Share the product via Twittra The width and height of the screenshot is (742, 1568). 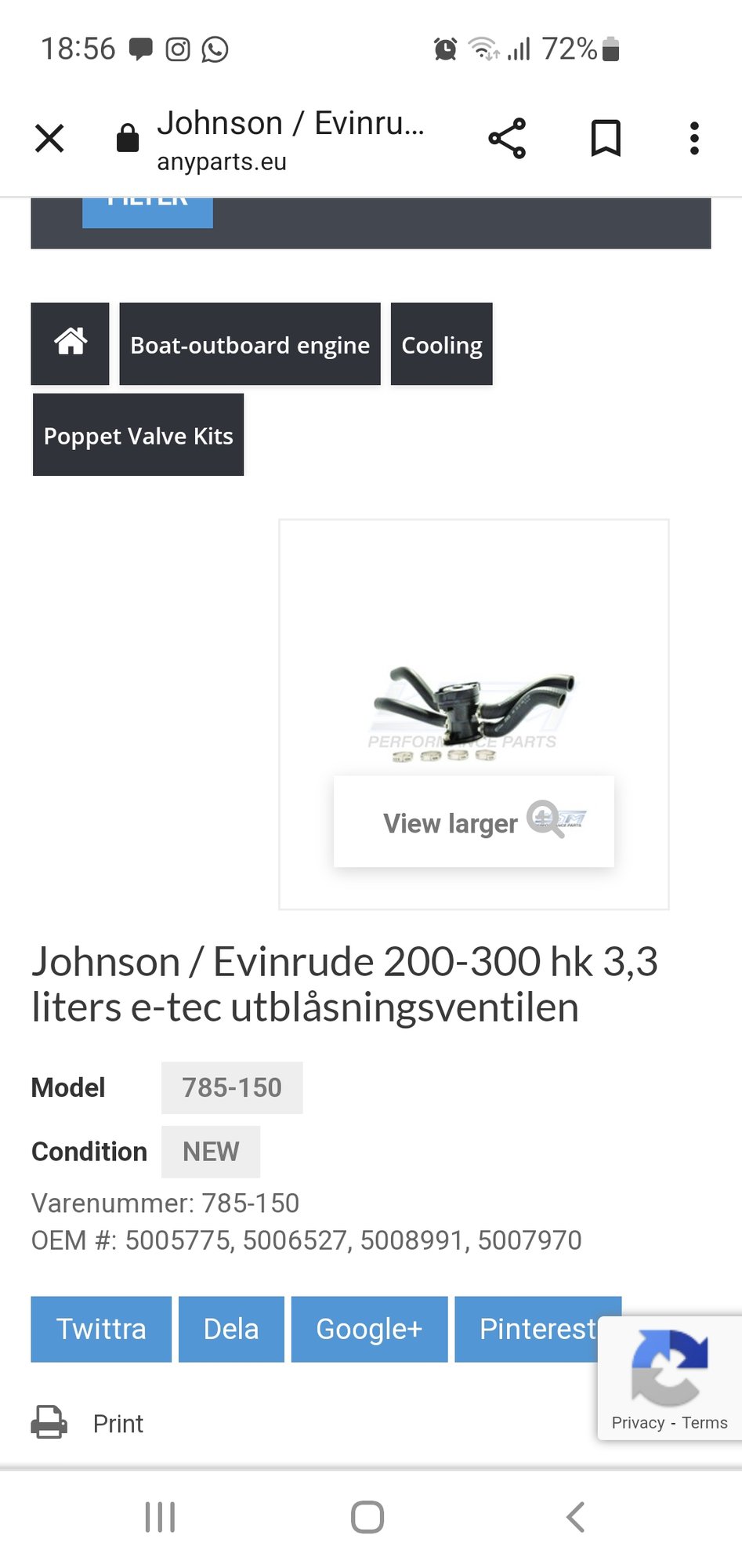(101, 1329)
